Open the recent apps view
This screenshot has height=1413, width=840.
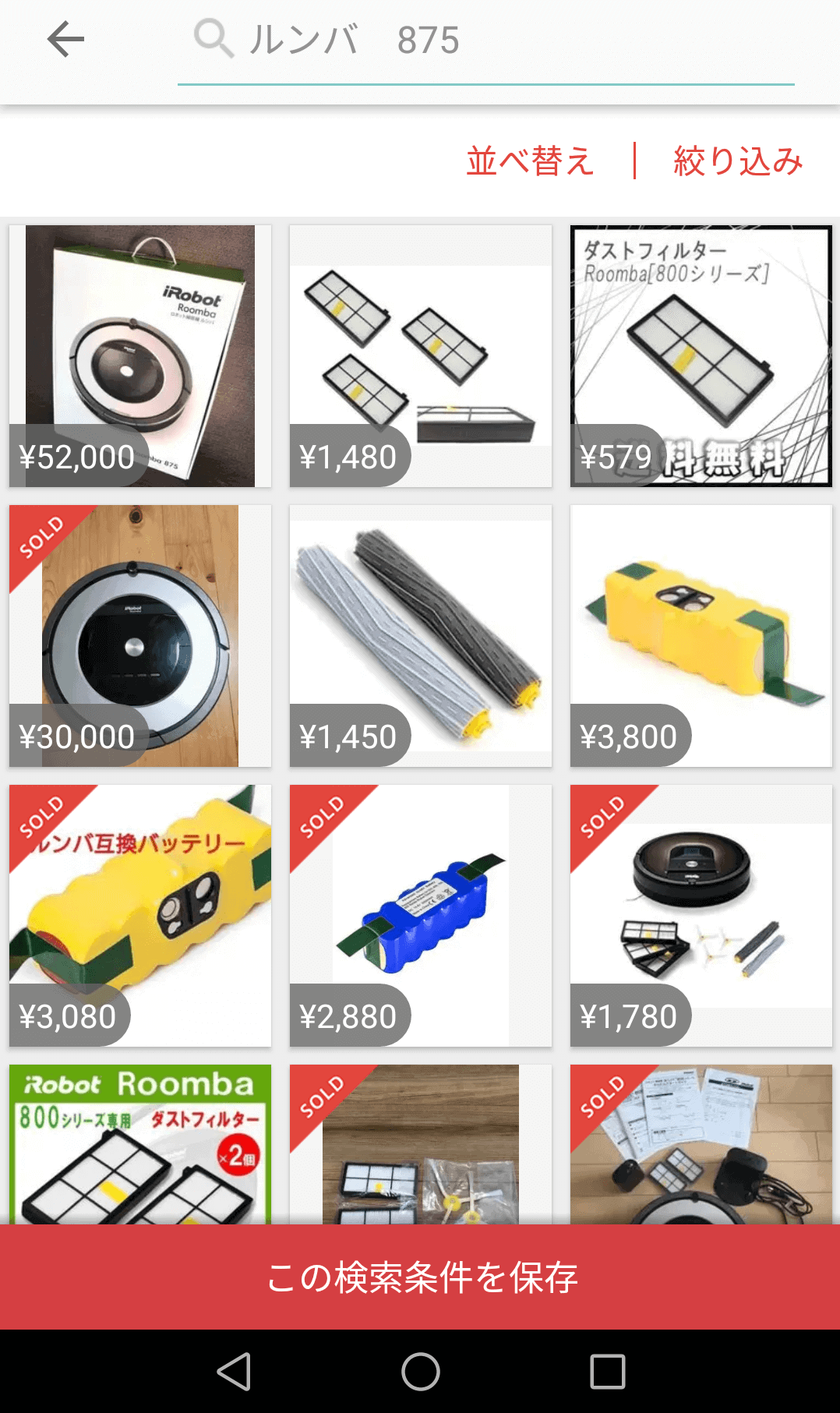pos(608,1372)
